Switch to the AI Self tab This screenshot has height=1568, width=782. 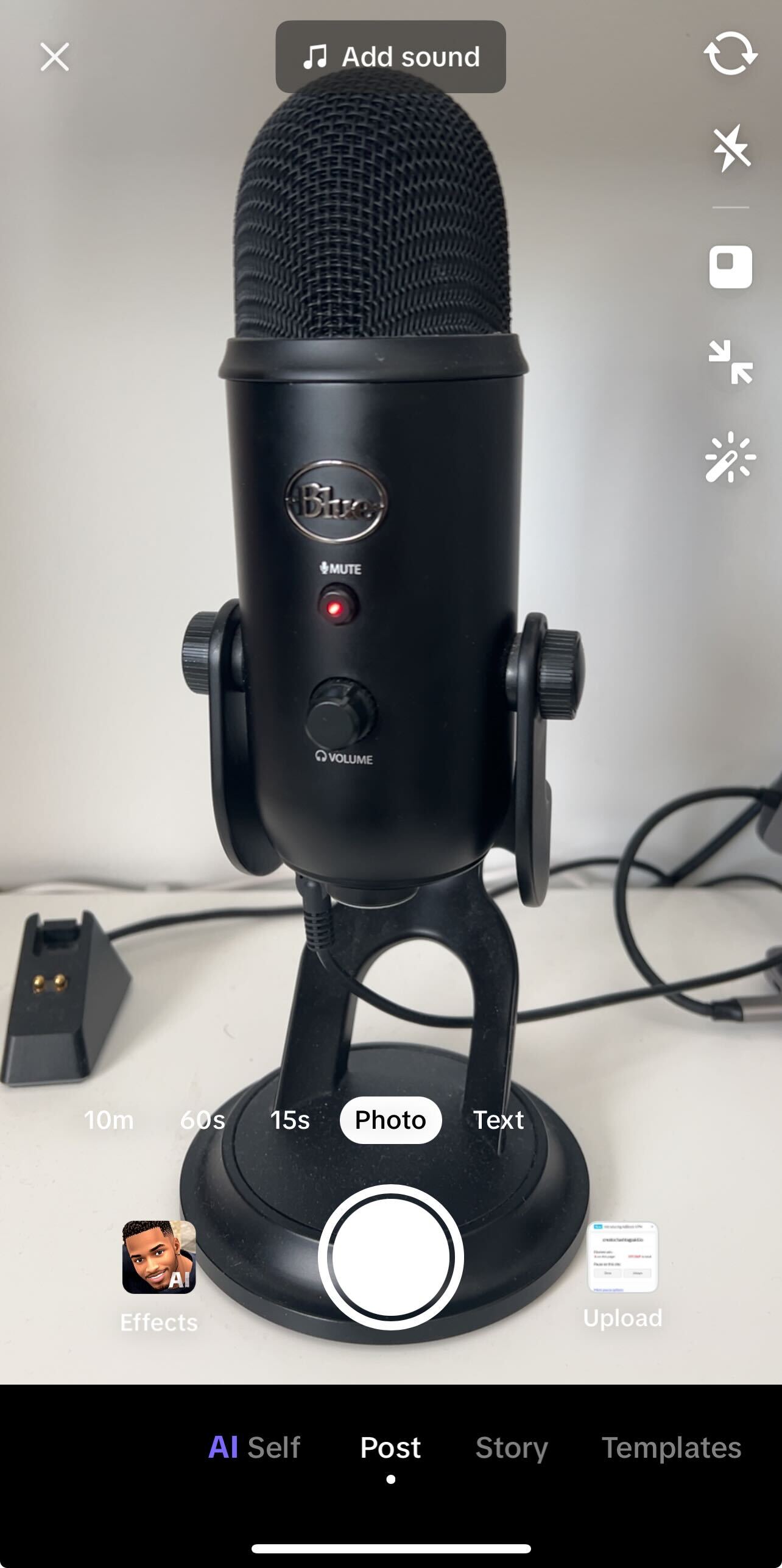[255, 1447]
